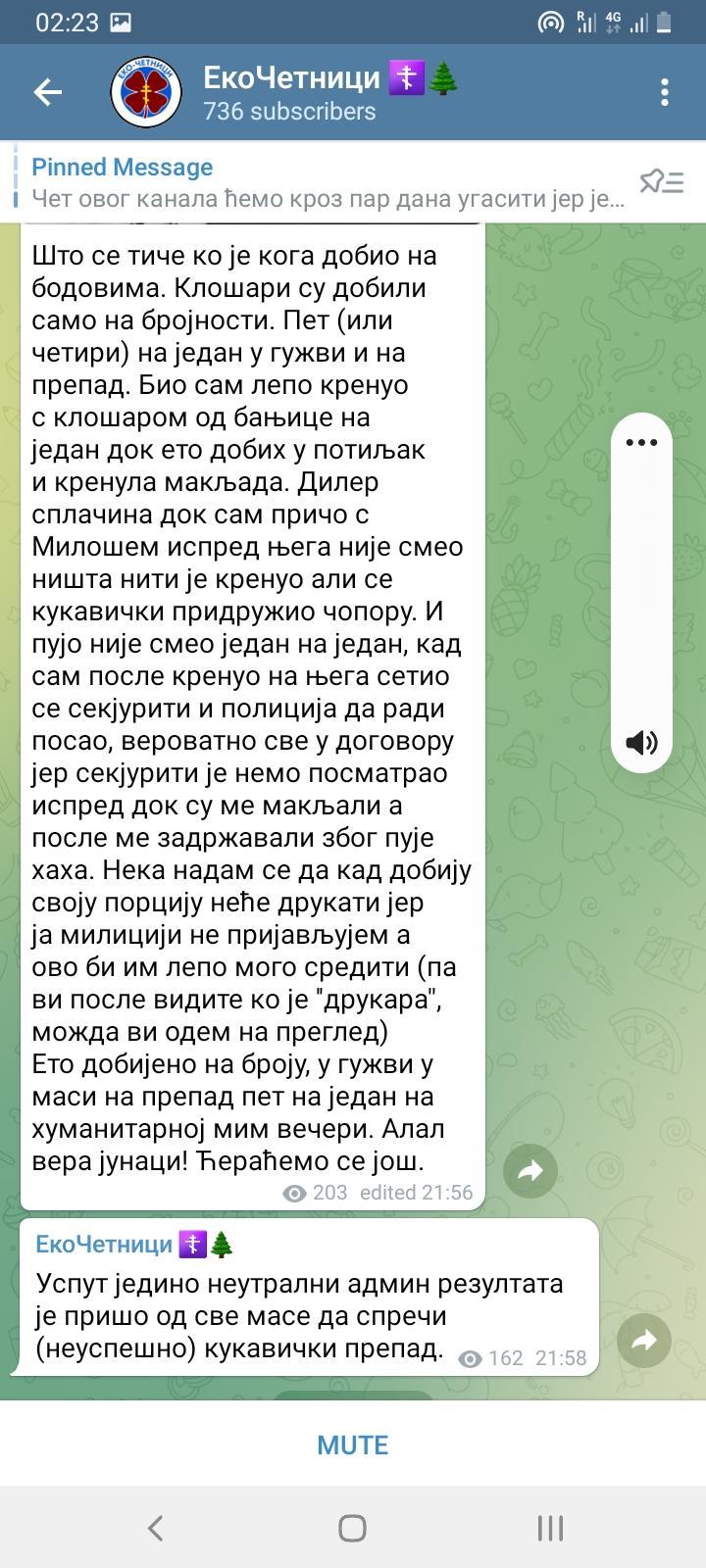Screen dimensions: 706x1568
Task: Forward the message edited at 21:56
Action: (x=530, y=1170)
